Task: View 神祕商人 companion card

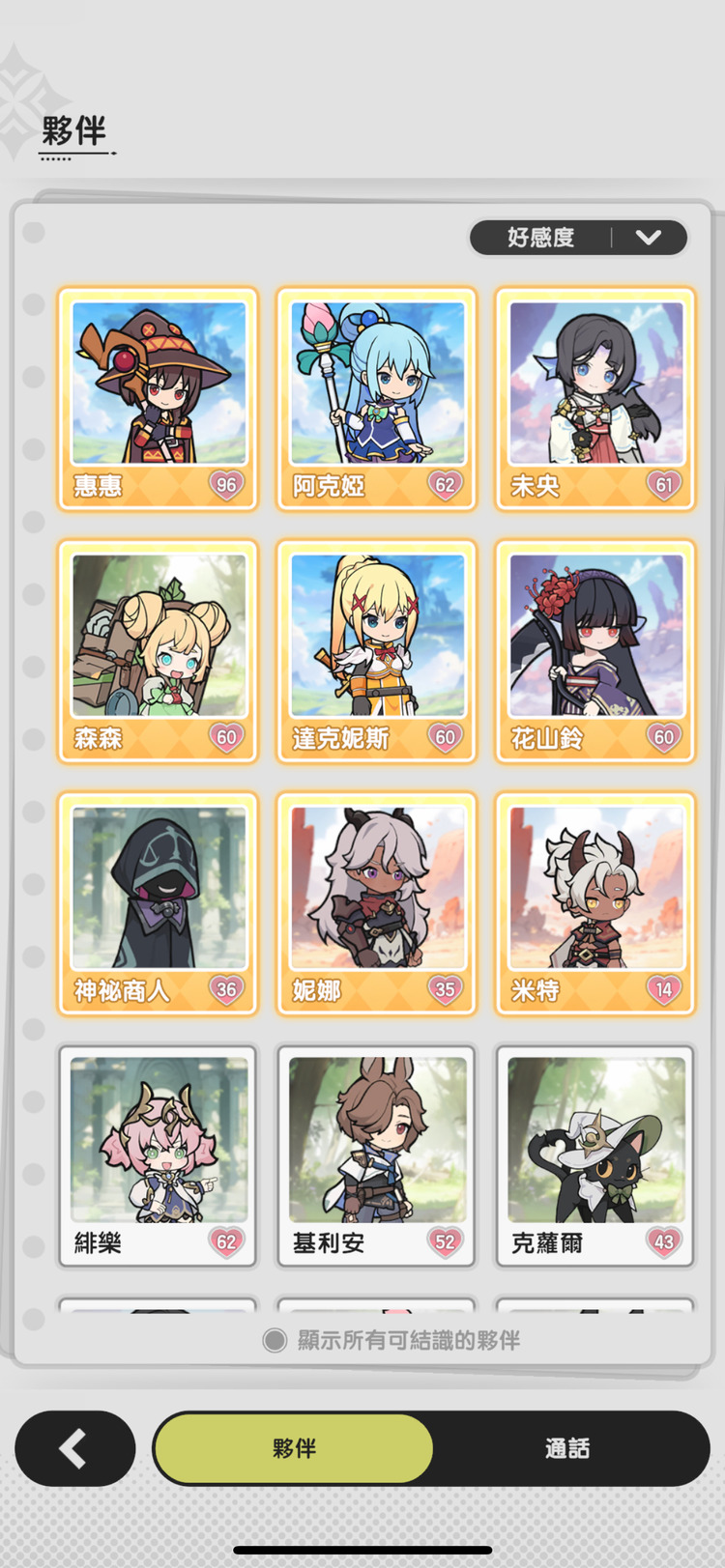Action: pyautogui.click(x=159, y=903)
